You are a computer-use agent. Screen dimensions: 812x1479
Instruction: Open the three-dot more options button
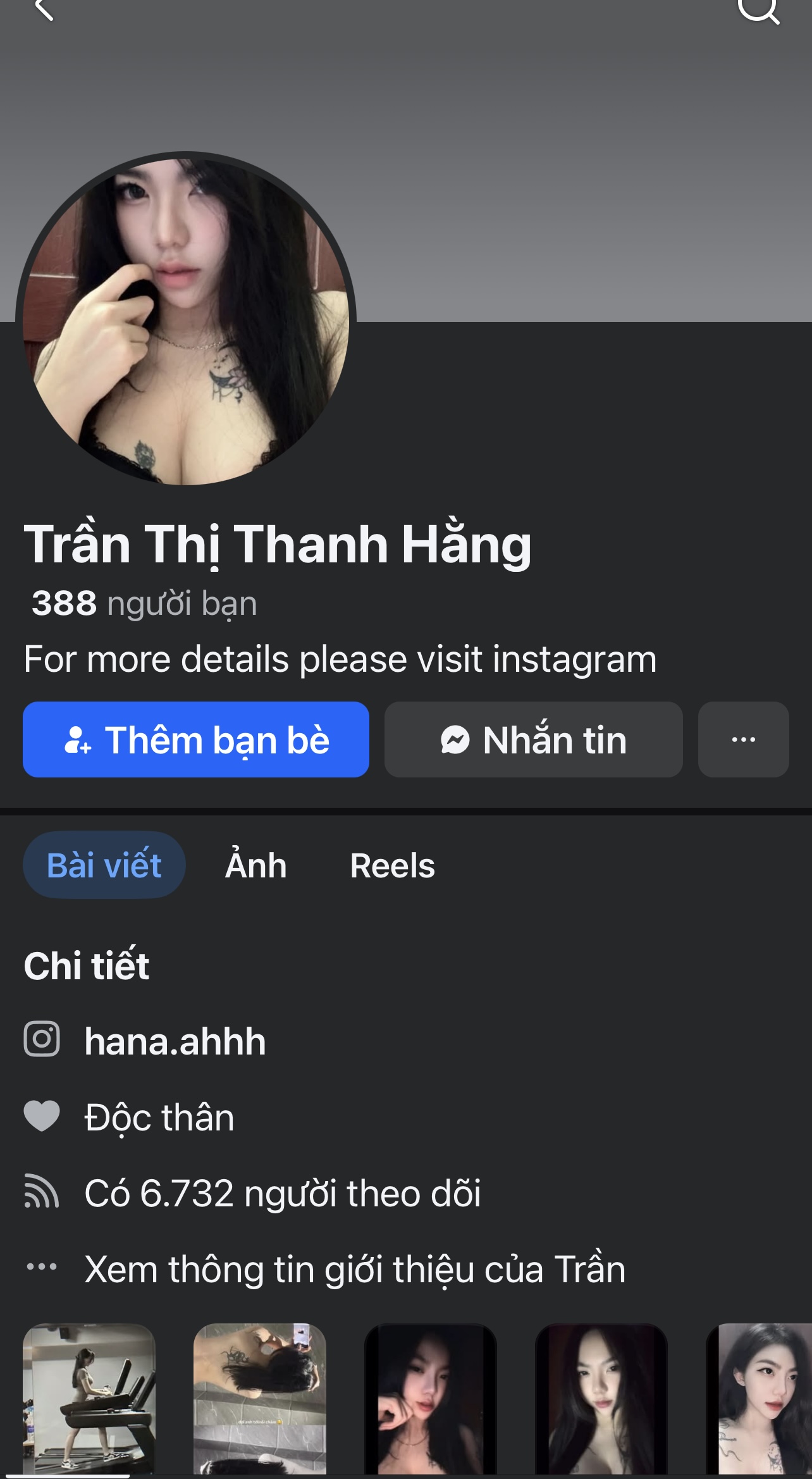[743, 739]
